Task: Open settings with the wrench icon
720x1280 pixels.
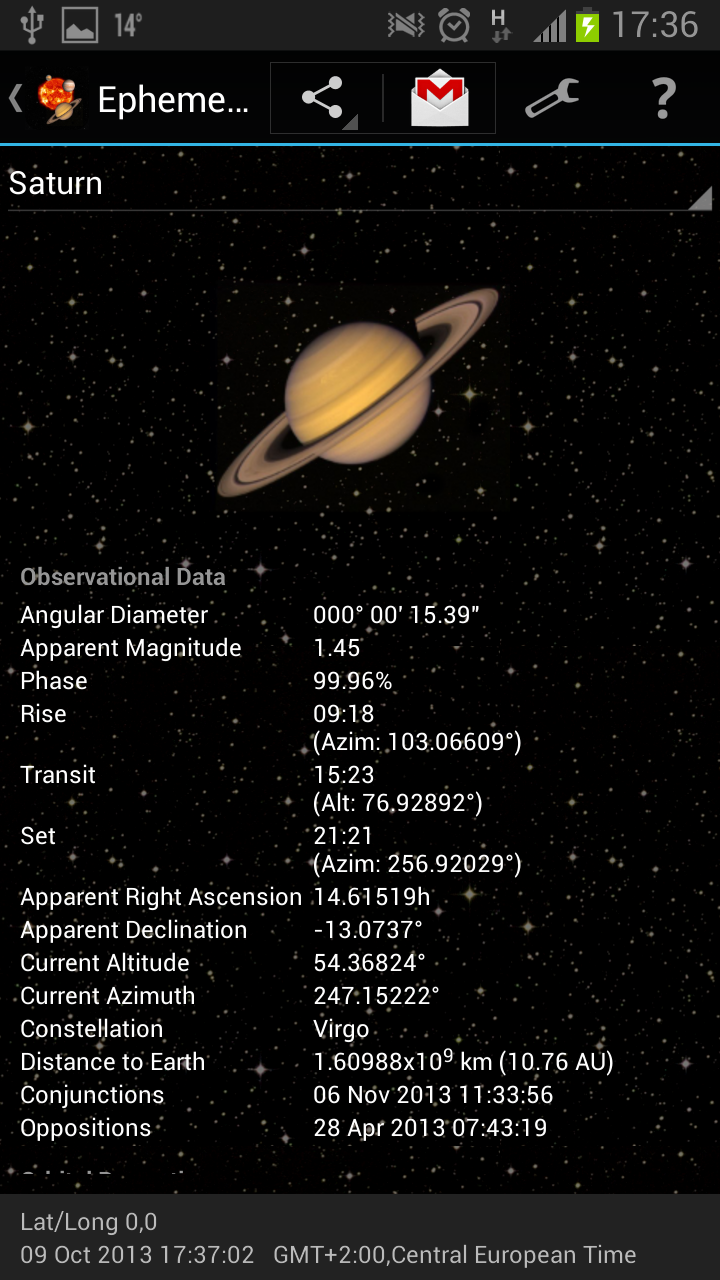Action: click(x=551, y=98)
